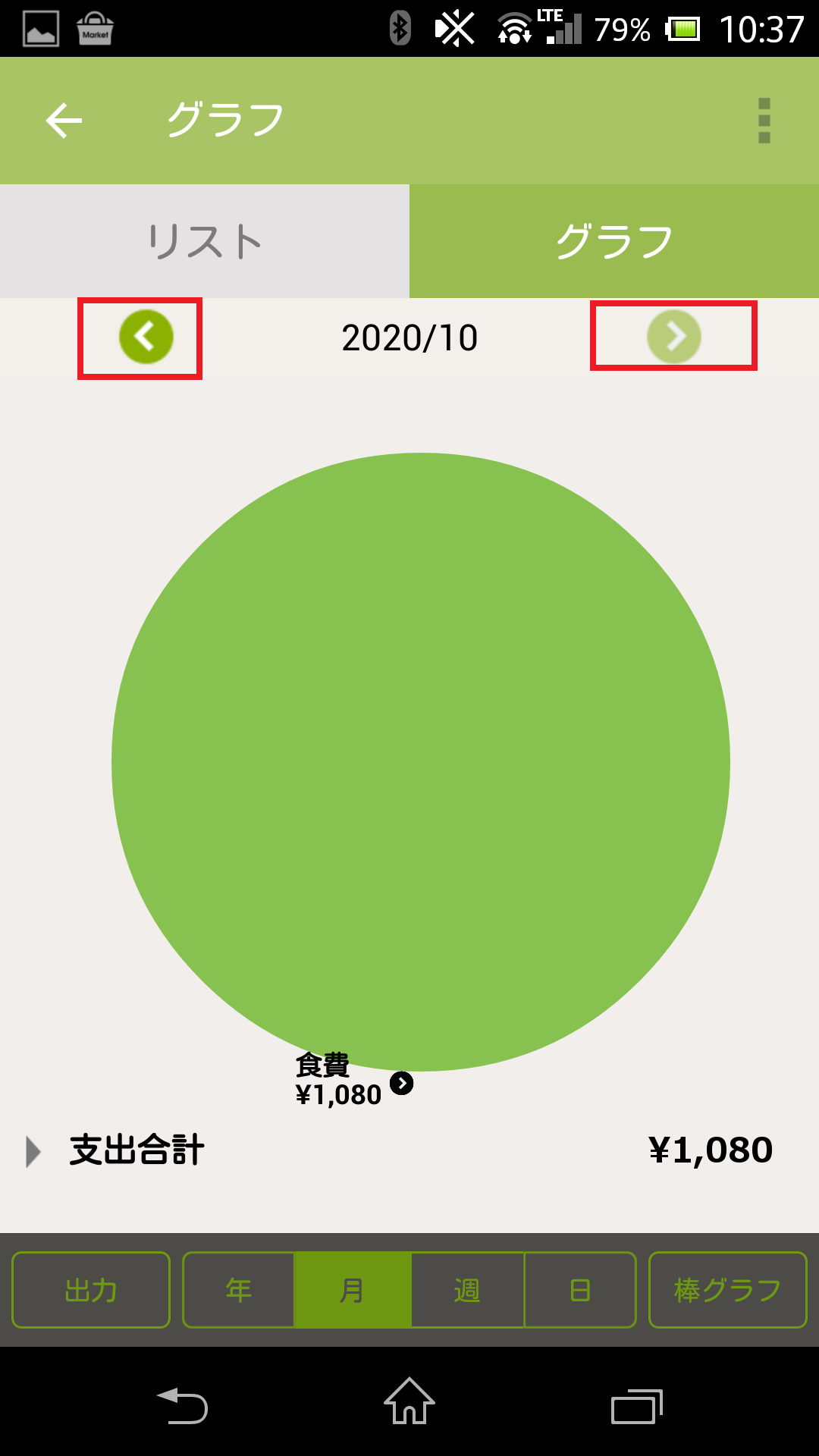Change period to 週

pyautogui.click(x=467, y=1290)
